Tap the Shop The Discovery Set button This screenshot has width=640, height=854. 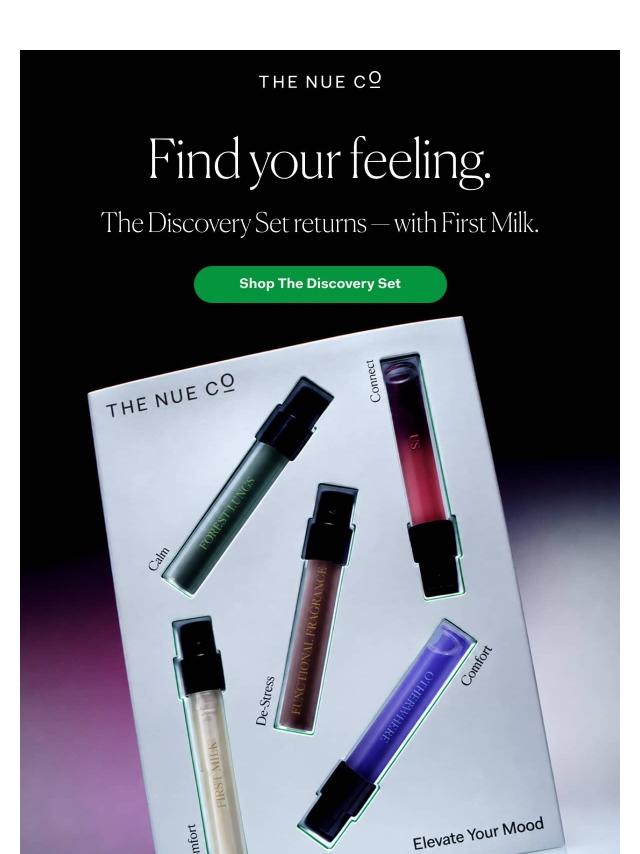coord(320,284)
